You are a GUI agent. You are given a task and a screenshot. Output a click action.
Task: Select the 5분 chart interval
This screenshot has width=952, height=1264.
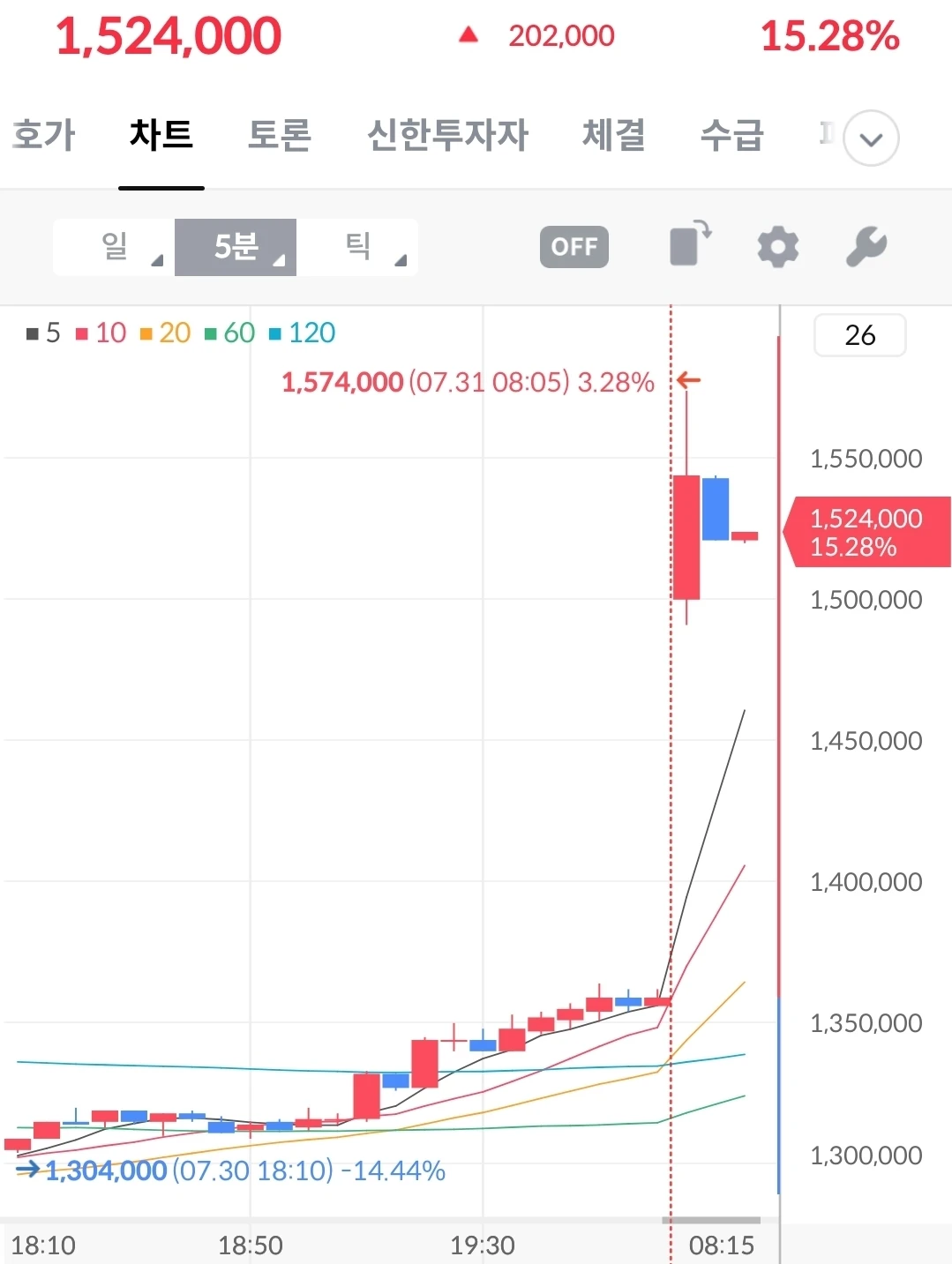coord(236,247)
